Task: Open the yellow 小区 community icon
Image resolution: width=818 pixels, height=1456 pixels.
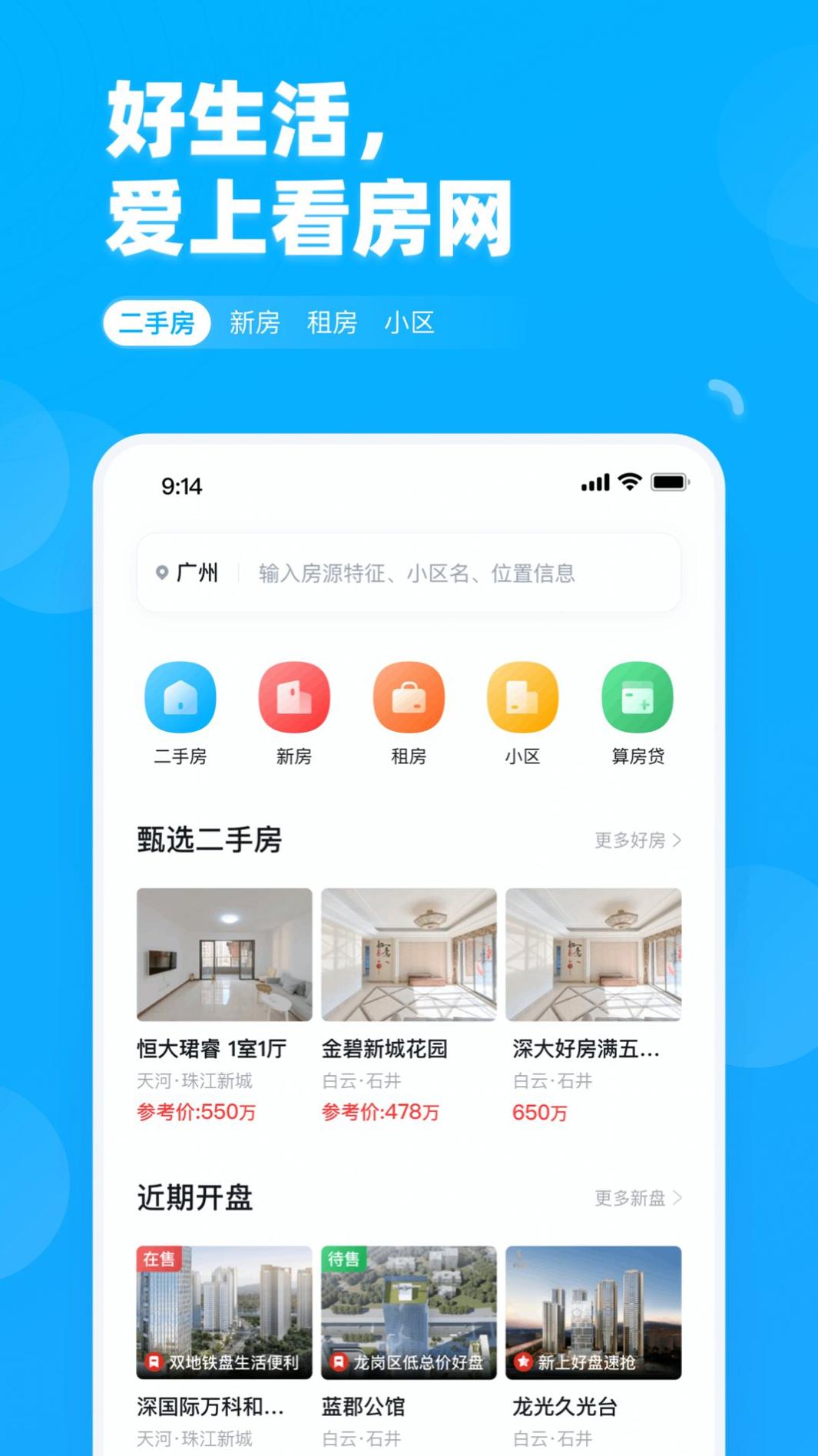Action: [x=522, y=697]
